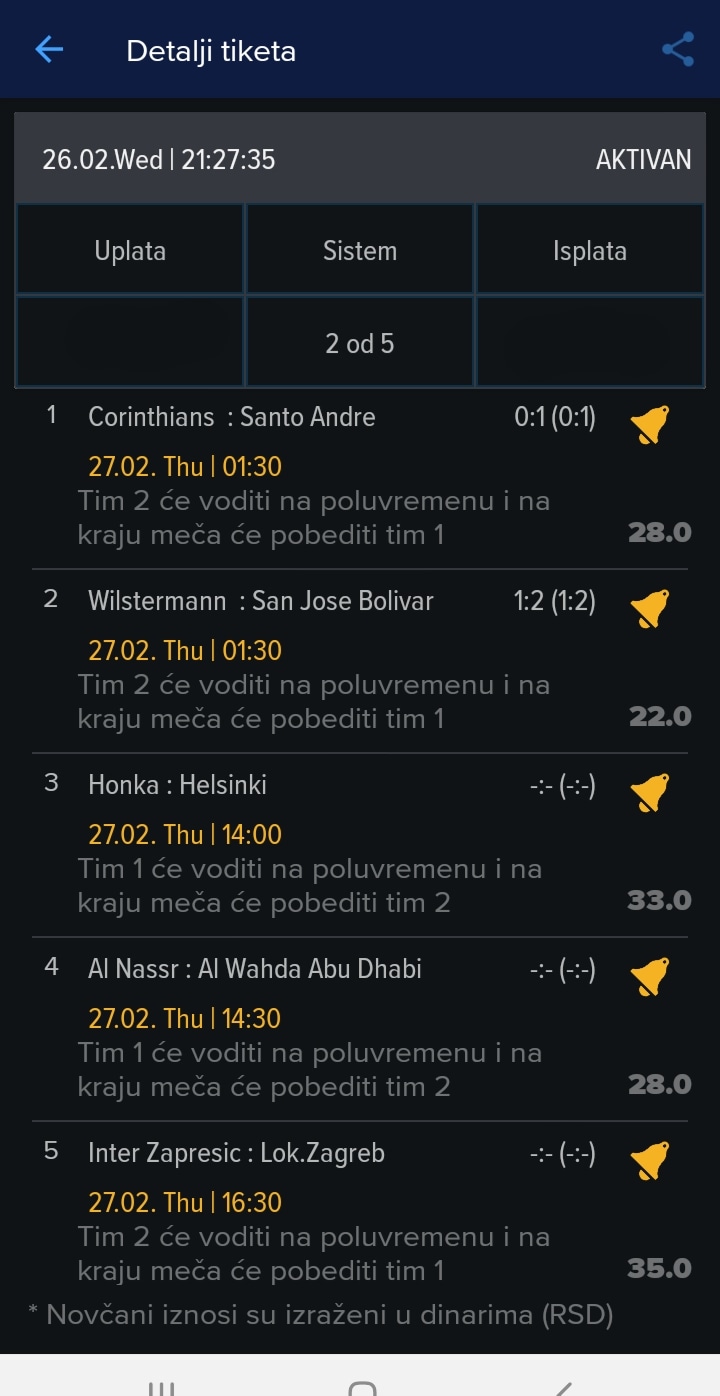Share this ticket
Screen dimensions: 720x1396
tap(677, 50)
